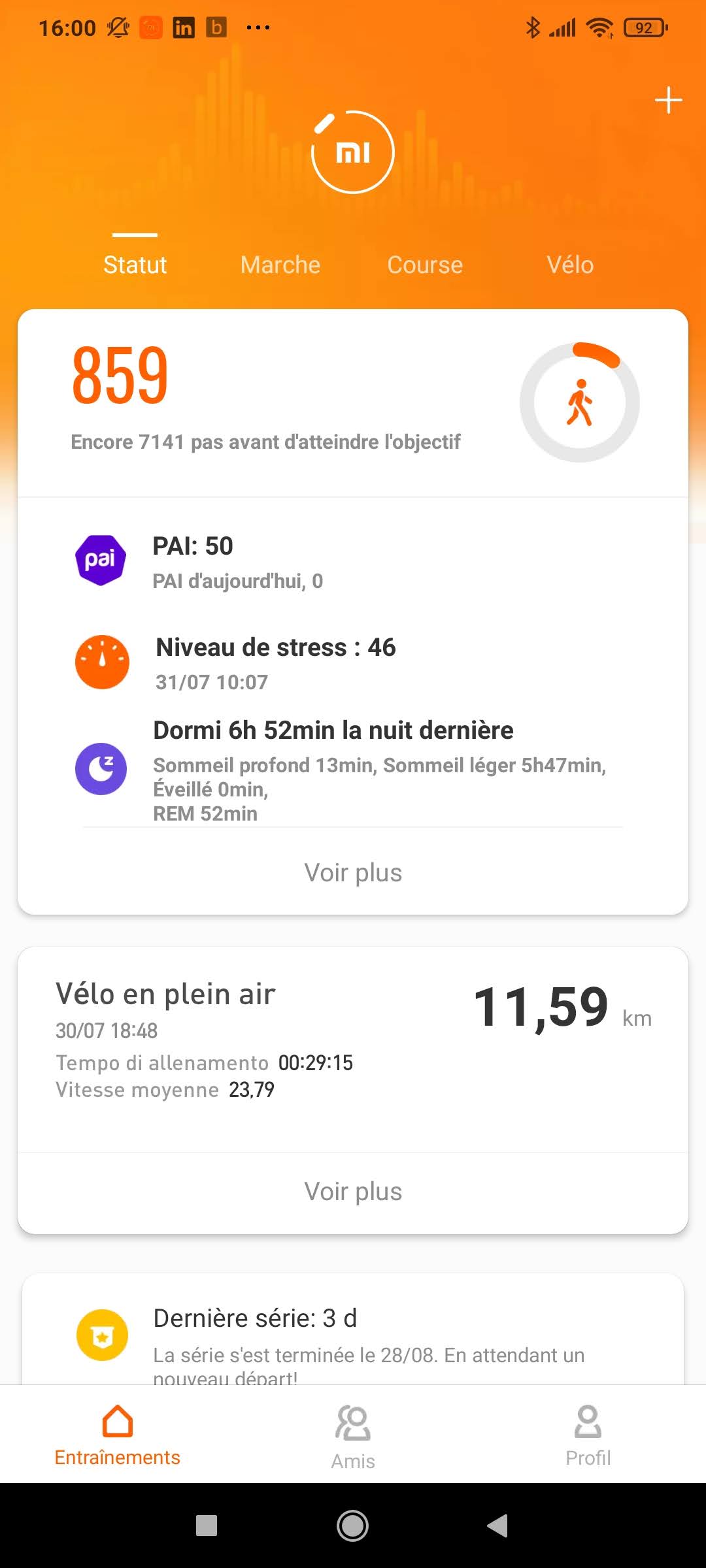
Task: Switch to the Course tab
Action: pos(425,265)
